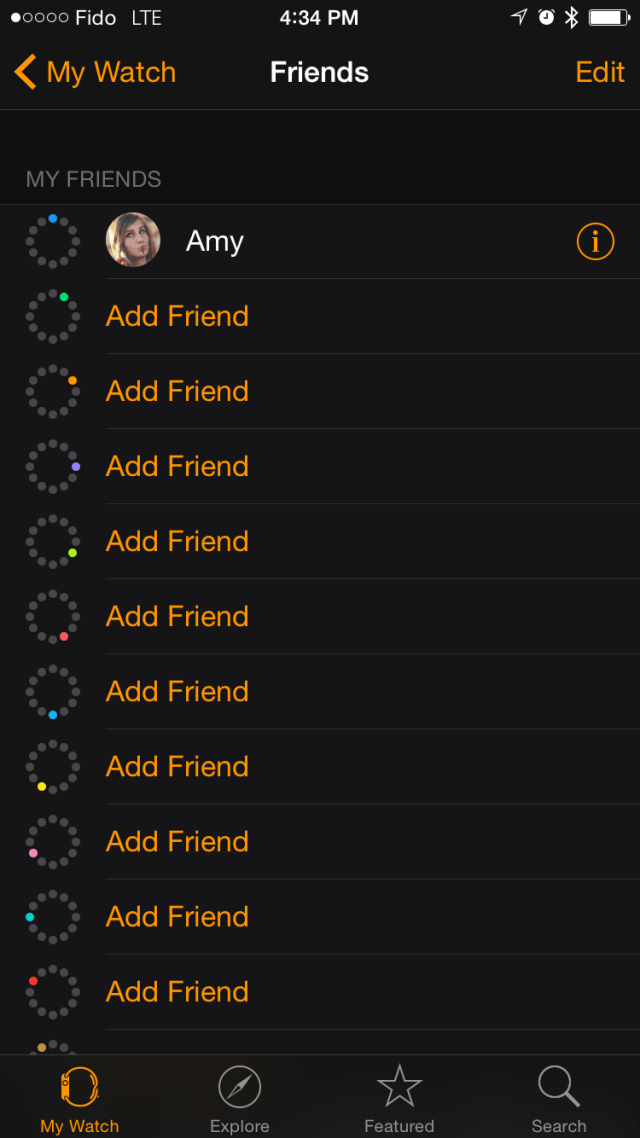
Task: Tap Edit to rearrange friends
Action: tap(599, 73)
